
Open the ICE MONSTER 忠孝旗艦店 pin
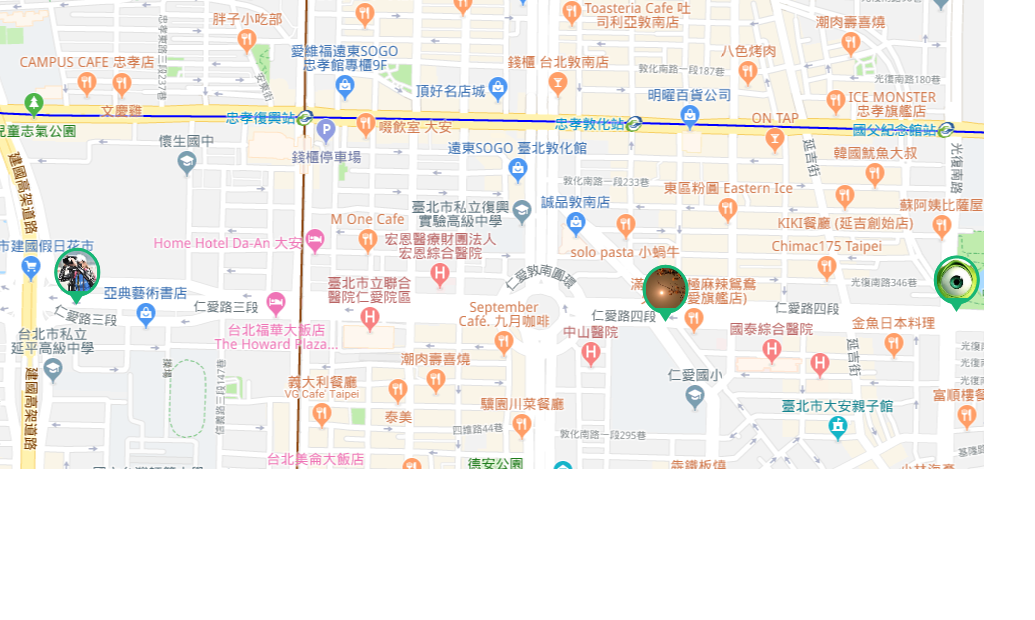point(836,101)
